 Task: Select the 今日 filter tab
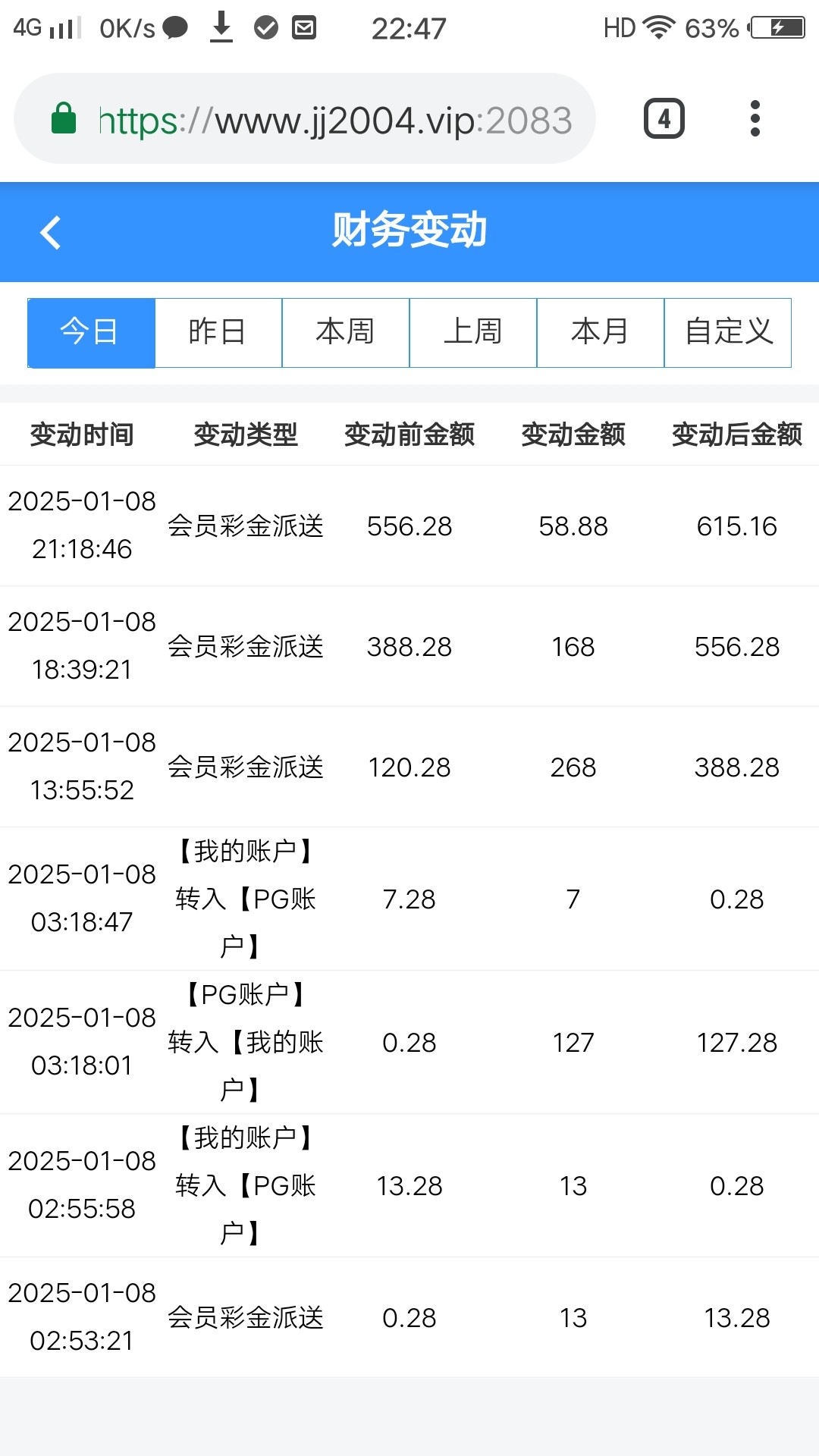click(x=89, y=332)
